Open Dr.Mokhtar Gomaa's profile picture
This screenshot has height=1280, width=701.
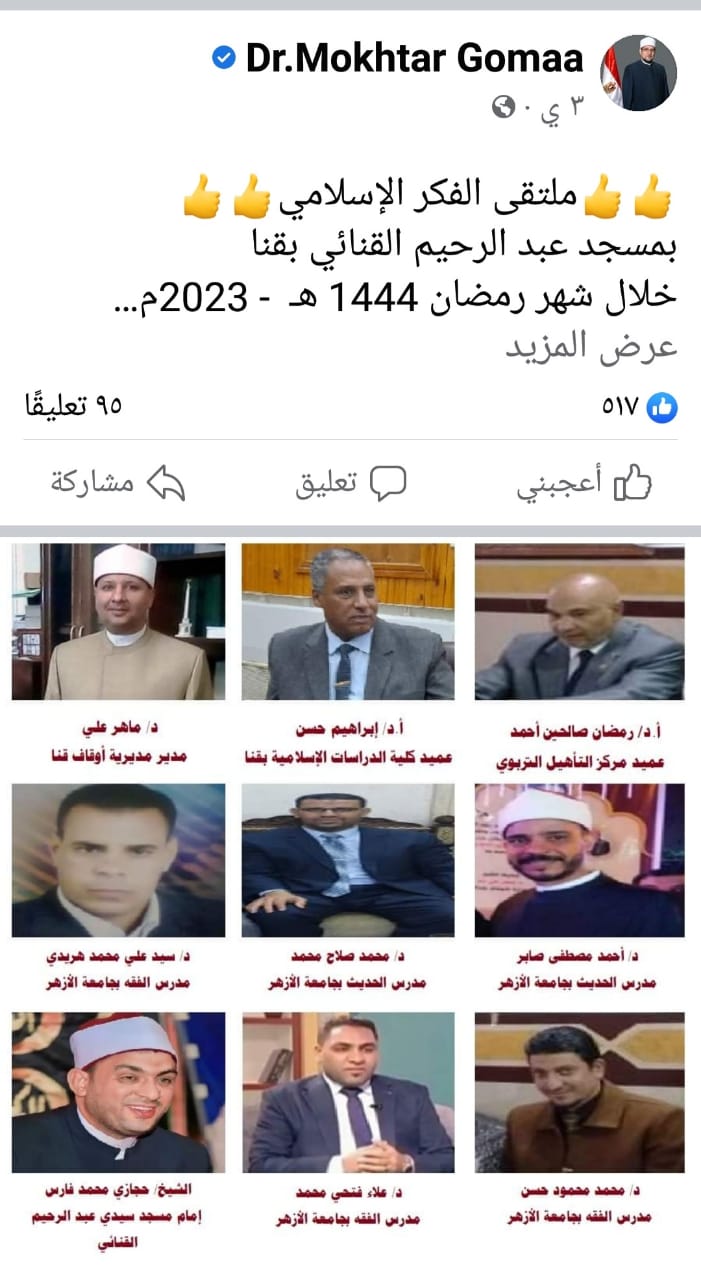tap(638, 73)
